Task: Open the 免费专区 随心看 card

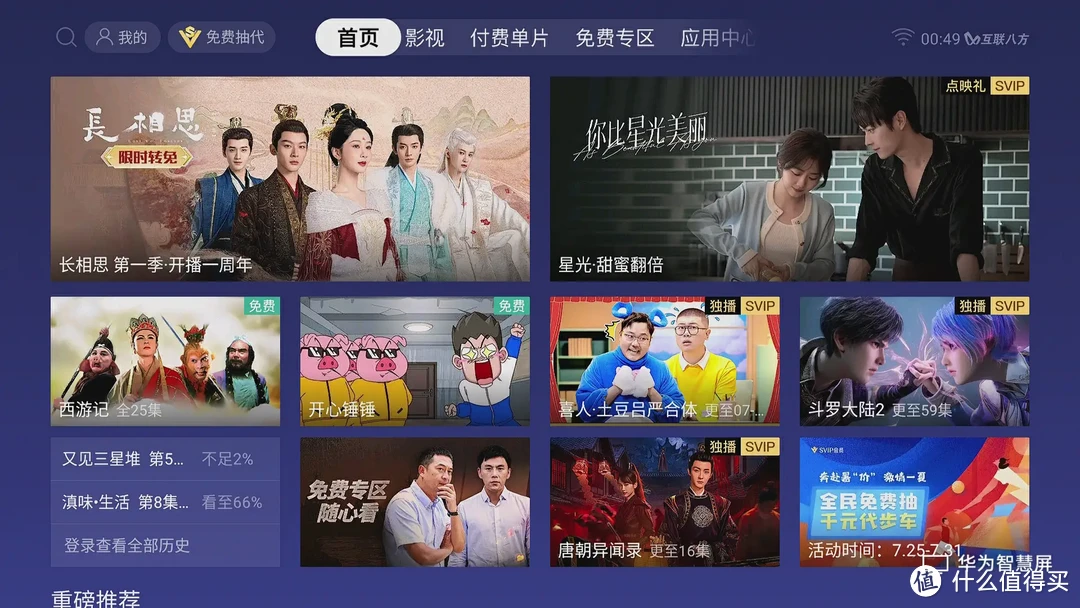Action: pos(415,502)
